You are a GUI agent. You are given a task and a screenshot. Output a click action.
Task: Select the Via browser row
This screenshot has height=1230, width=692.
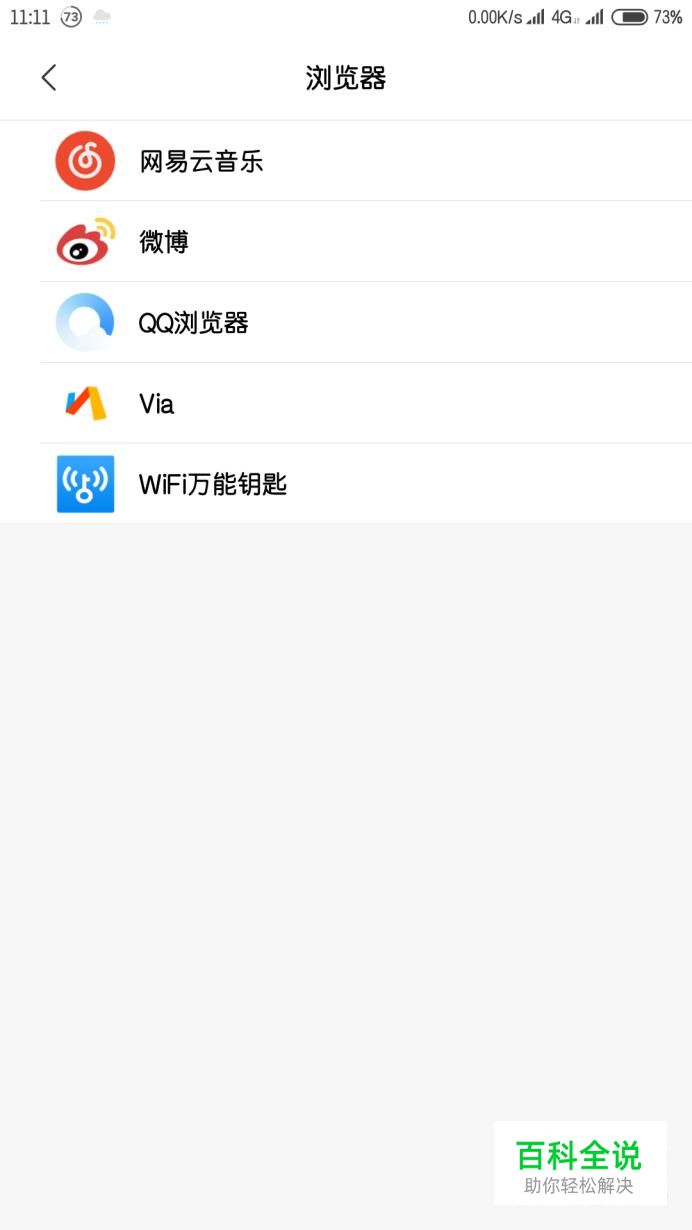pyautogui.click(x=346, y=404)
